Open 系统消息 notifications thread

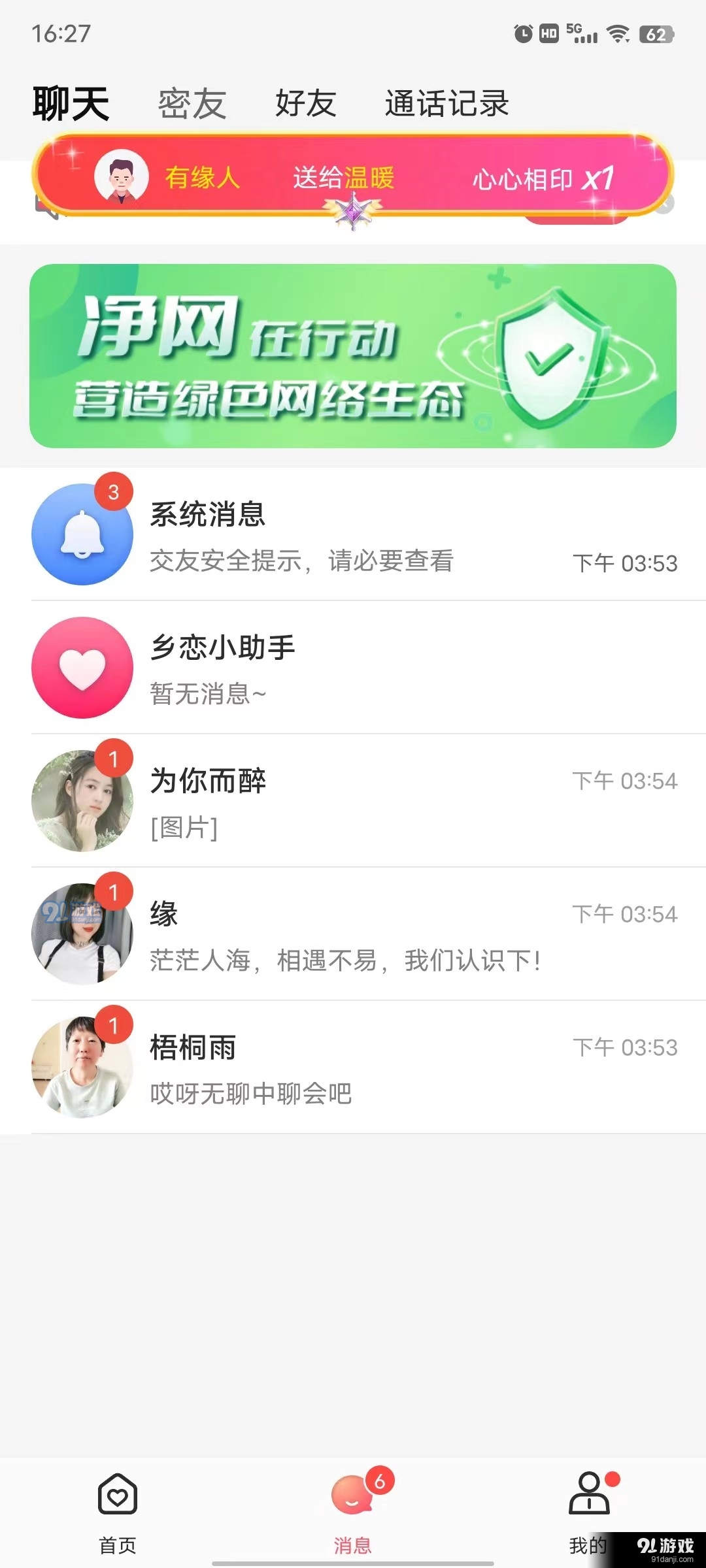(353, 535)
